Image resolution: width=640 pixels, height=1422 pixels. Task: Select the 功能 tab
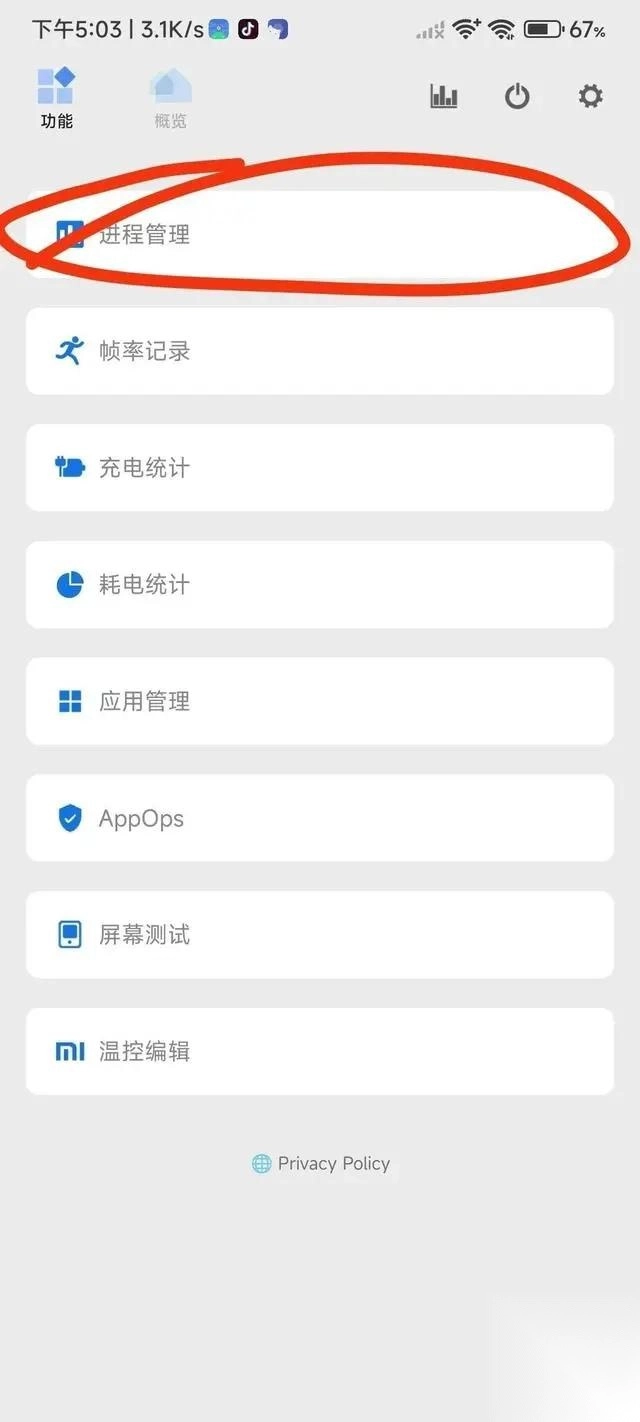(x=56, y=99)
